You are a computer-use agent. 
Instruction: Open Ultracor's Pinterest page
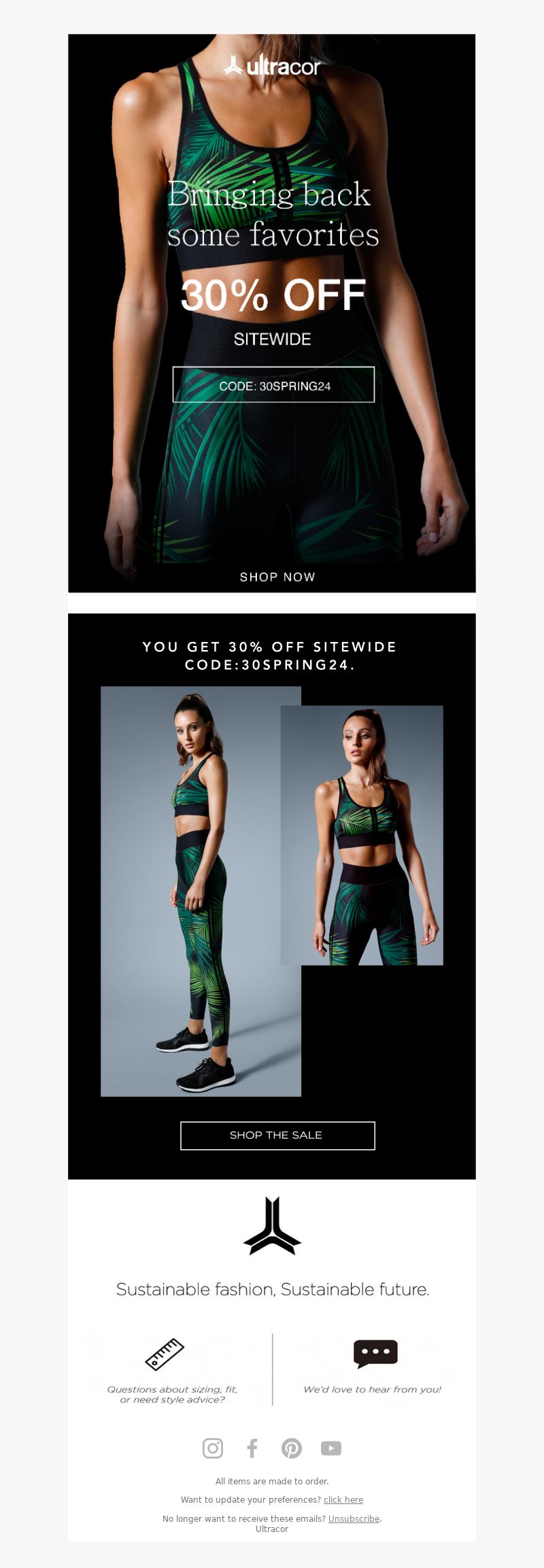(292, 1448)
